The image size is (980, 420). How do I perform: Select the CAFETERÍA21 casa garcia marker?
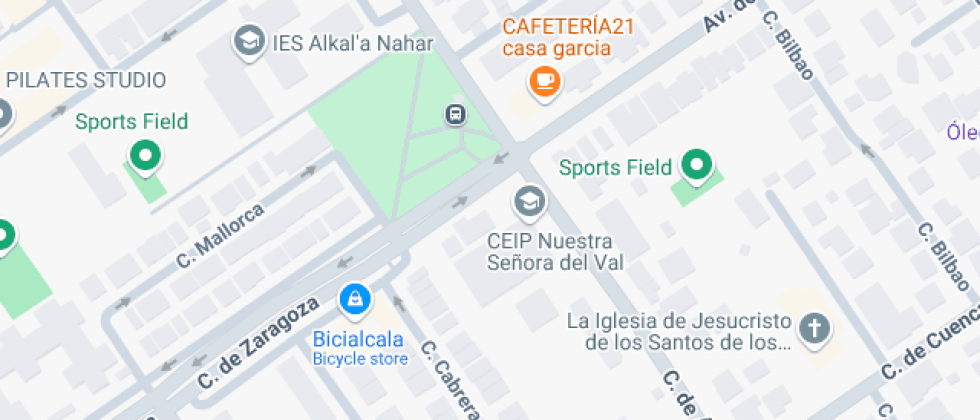543,82
